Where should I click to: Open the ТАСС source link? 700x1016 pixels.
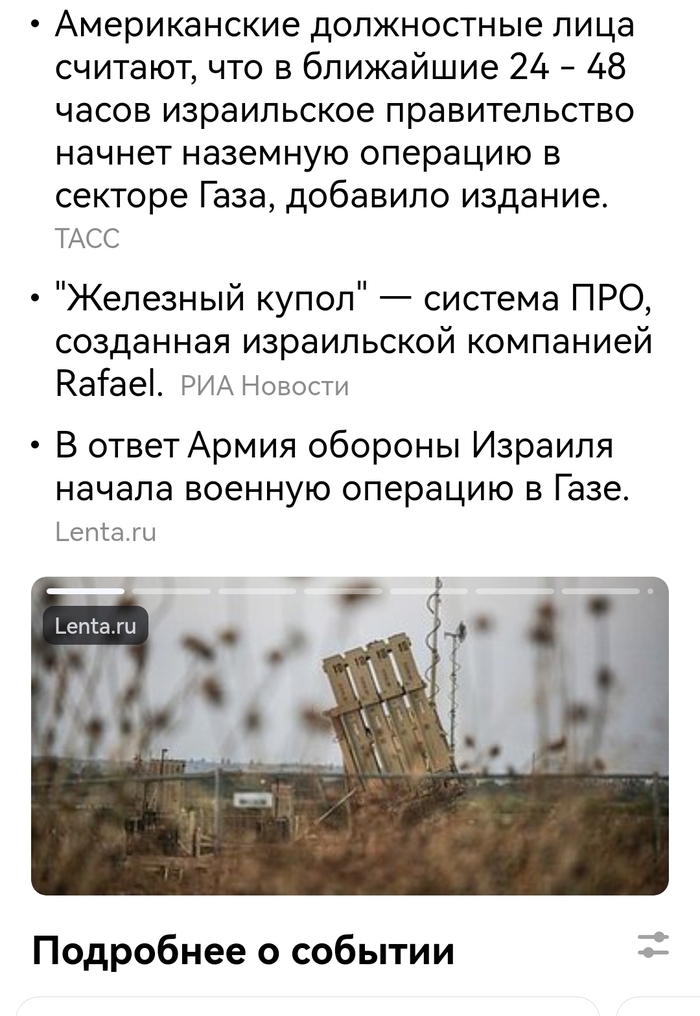(87, 239)
